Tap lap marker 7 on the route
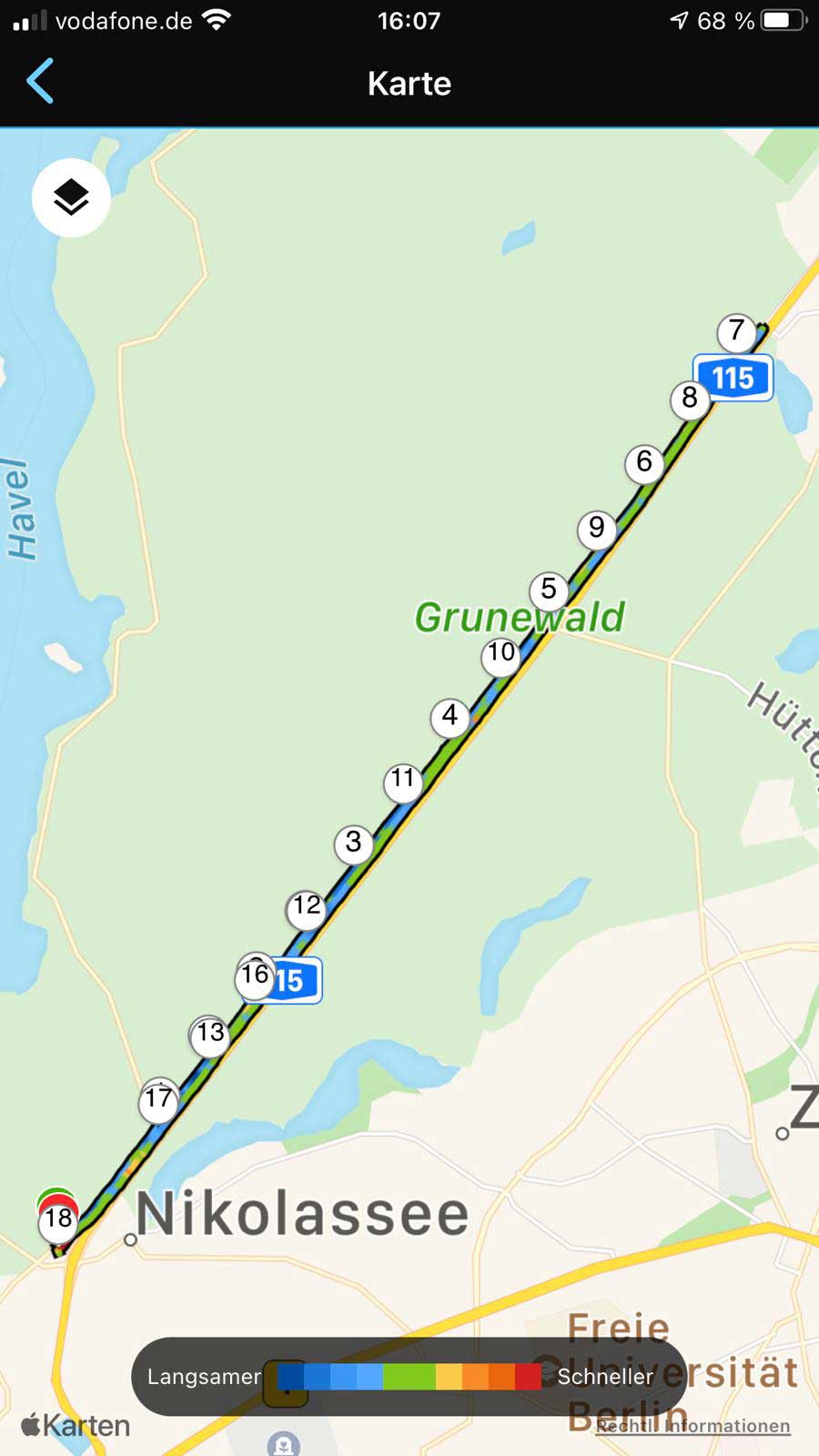Viewport: 819px width, 1456px height. [736, 331]
